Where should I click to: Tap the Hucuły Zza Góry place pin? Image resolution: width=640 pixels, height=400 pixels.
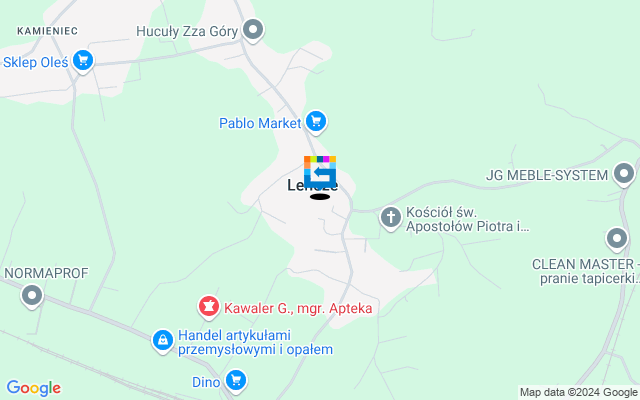point(254,30)
